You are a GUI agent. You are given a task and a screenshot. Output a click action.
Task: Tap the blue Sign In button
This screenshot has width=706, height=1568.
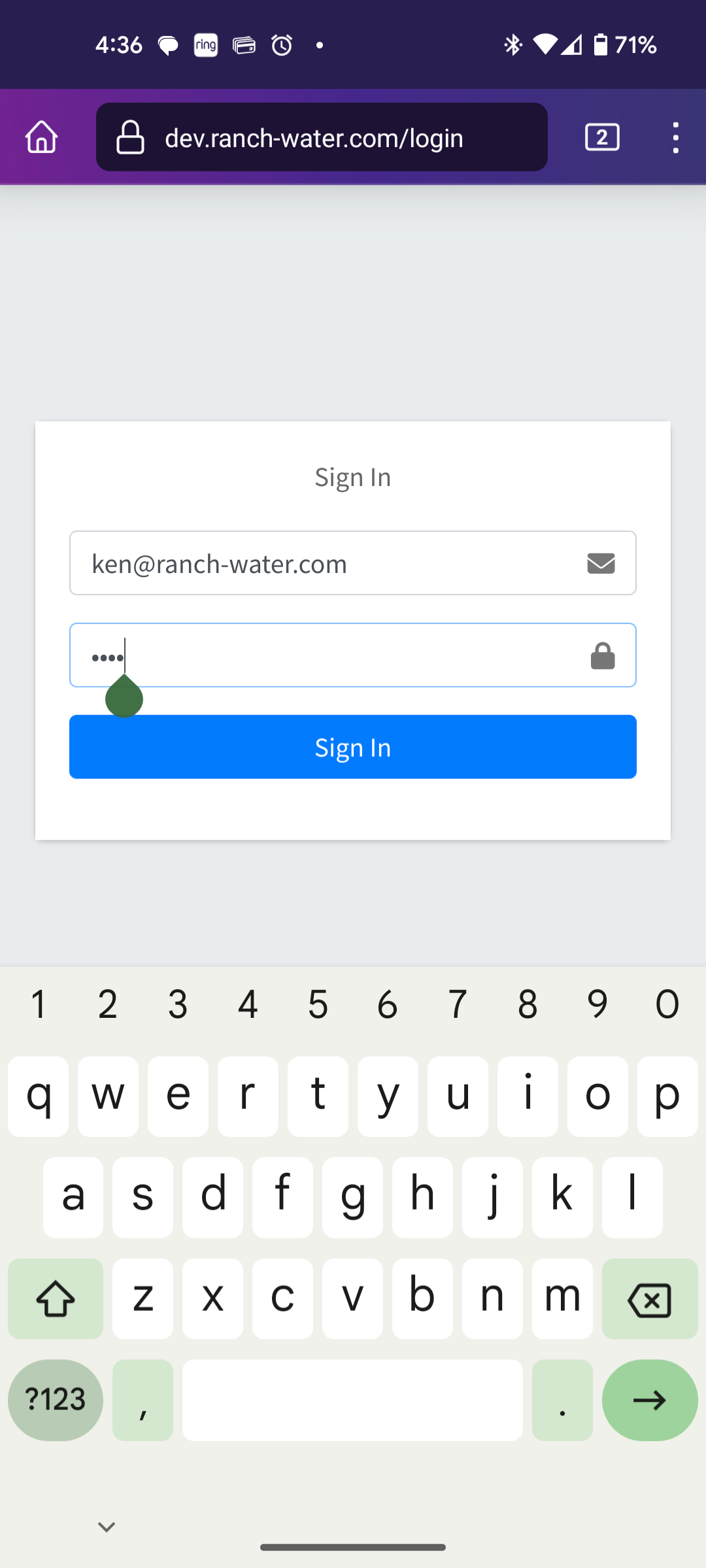(x=353, y=746)
